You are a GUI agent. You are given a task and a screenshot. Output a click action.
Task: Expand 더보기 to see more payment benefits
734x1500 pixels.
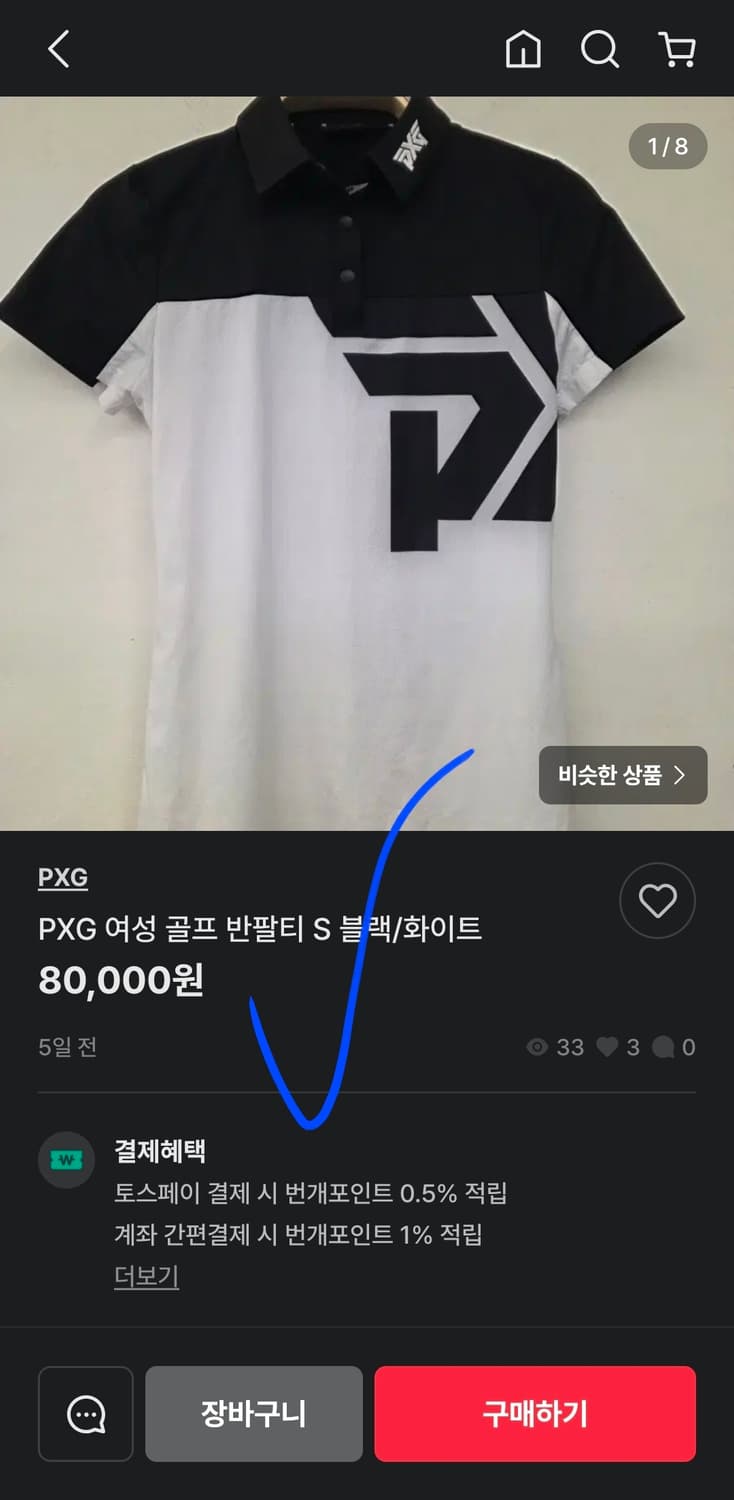pos(145,1276)
